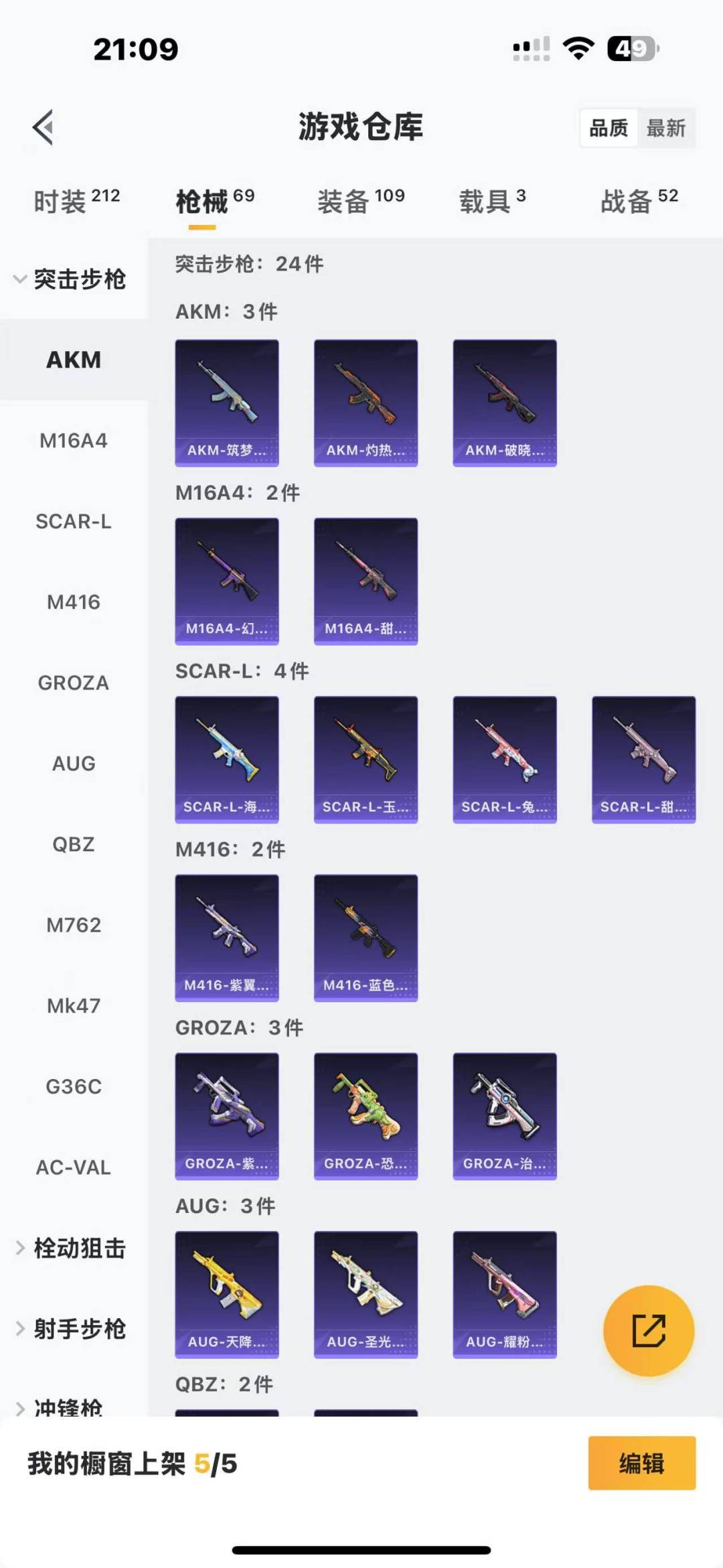Open the GROZA-恐 skin tile
The height and width of the screenshot is (1568, 723).
[366, 1116]
